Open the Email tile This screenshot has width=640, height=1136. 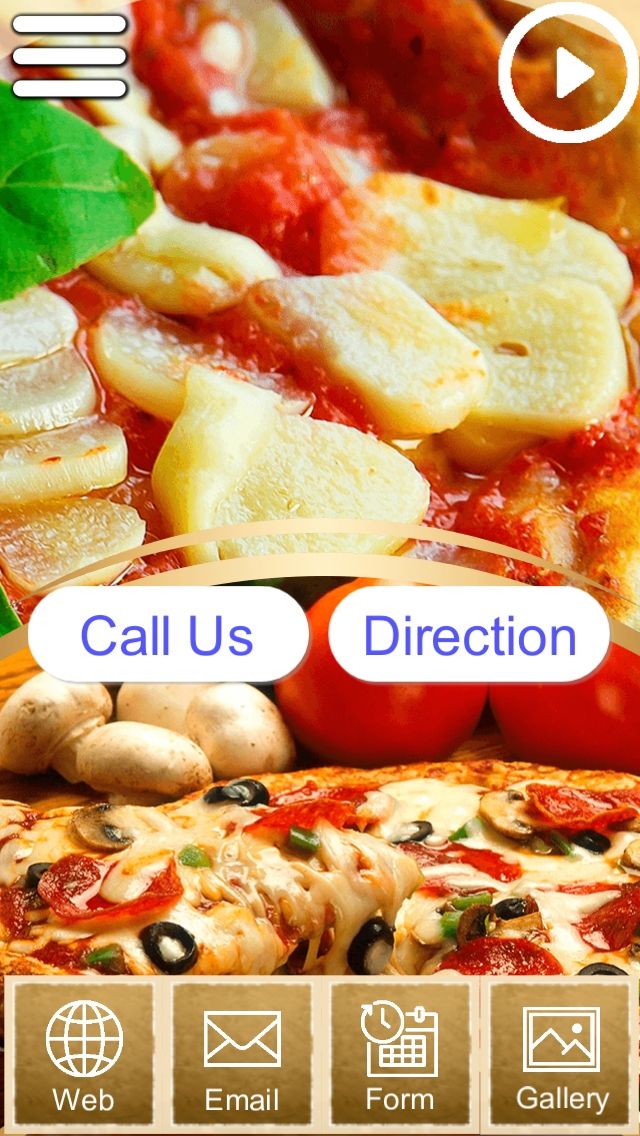[x=242, y=1055]
